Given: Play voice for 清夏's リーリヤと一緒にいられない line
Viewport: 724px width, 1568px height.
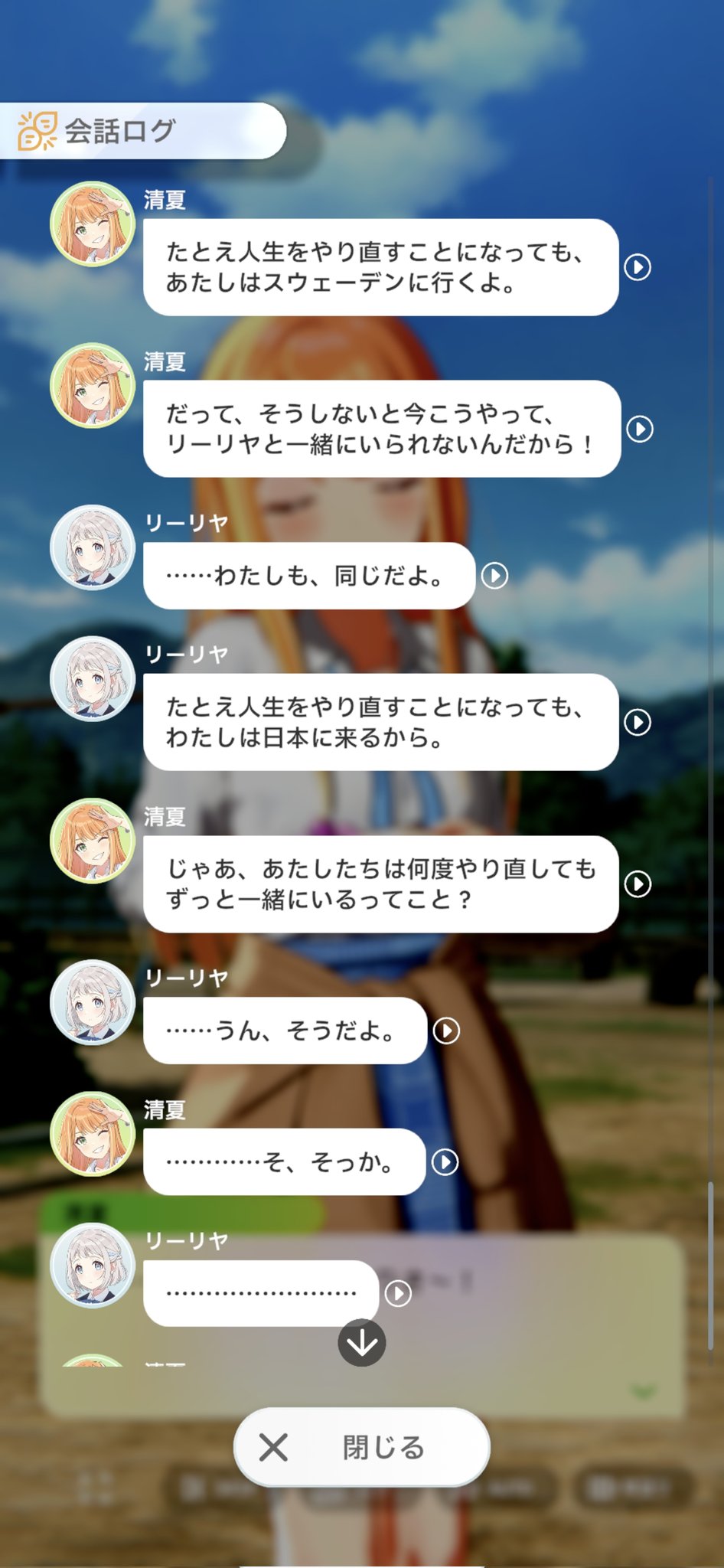Looking at the screenshot, I should click(640, 429).
